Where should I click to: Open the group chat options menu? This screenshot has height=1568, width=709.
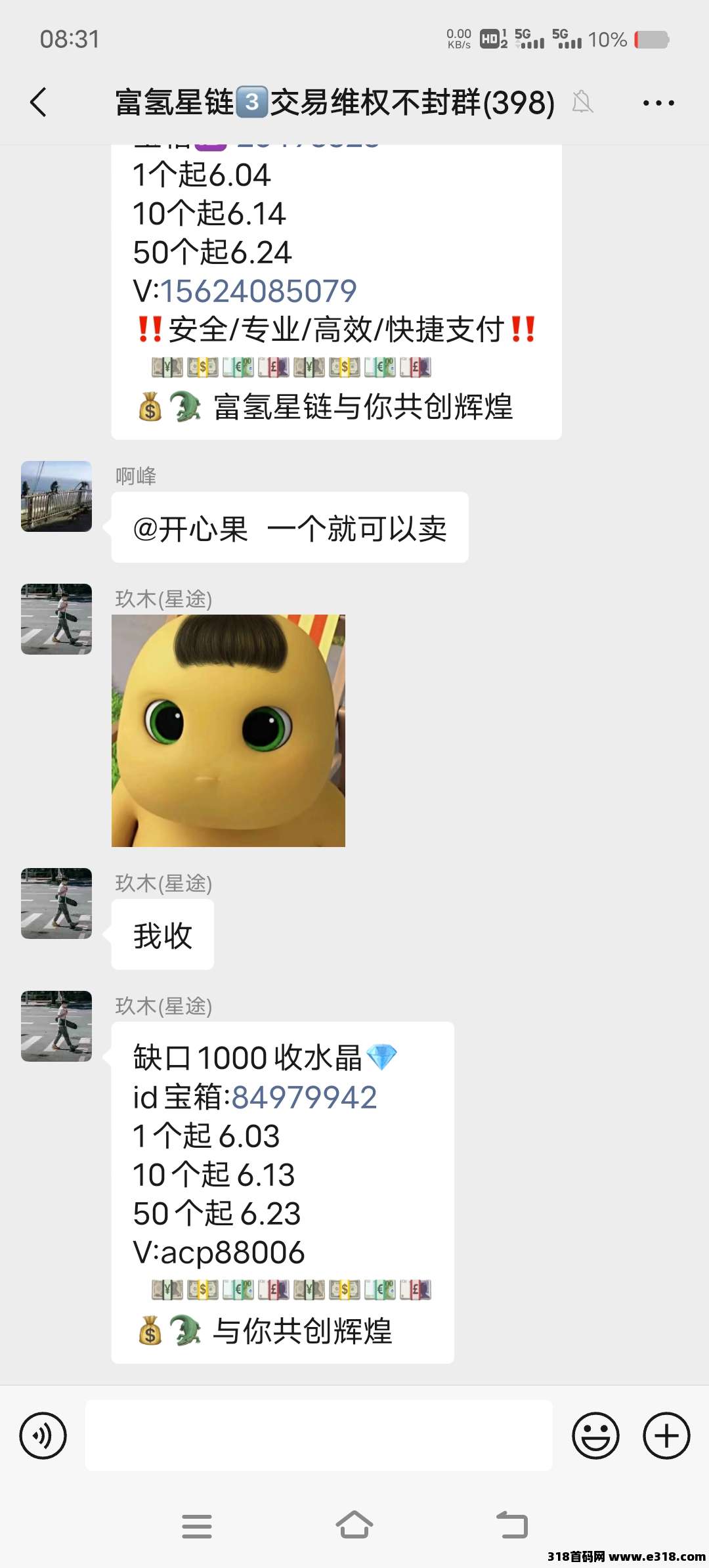pos(658,103)
